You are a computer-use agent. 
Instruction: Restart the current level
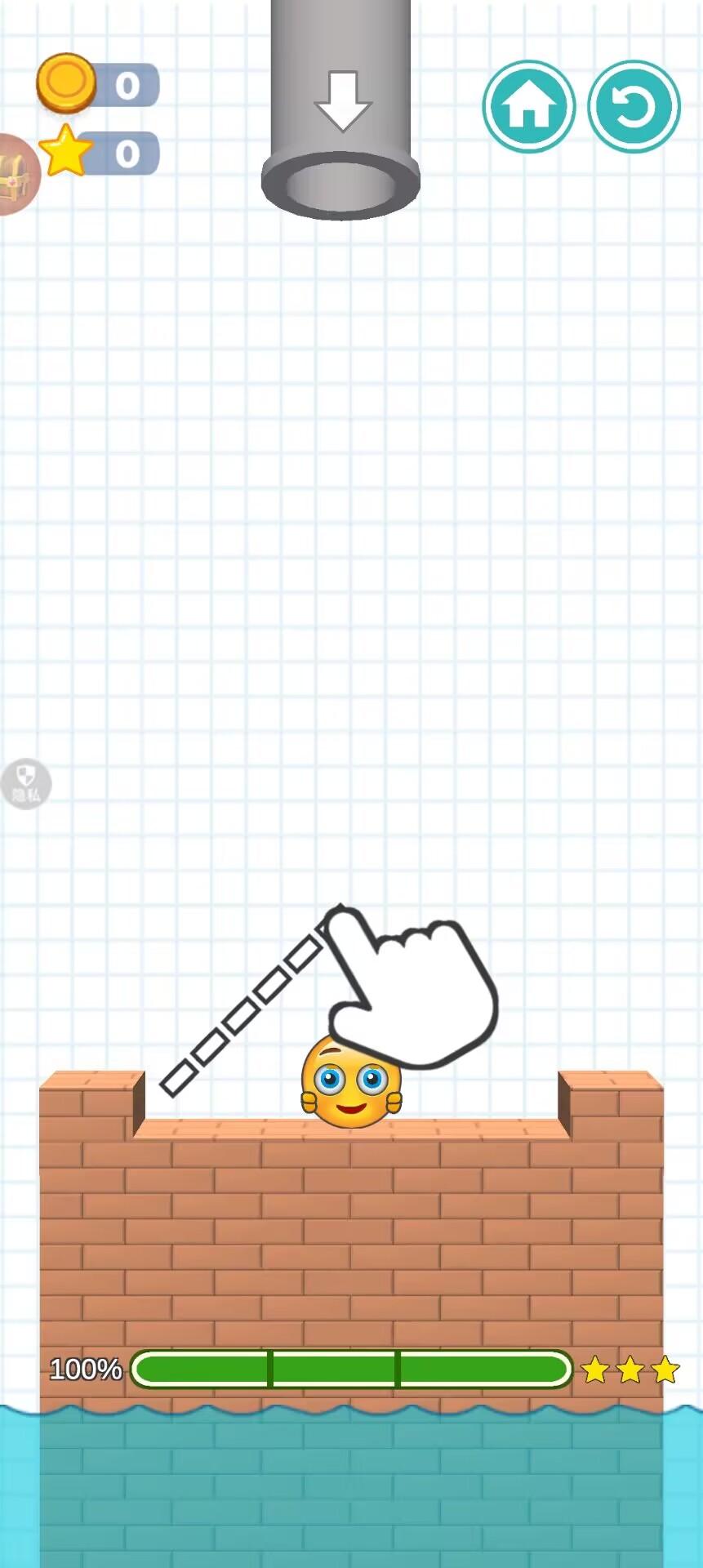coord(634,106)
